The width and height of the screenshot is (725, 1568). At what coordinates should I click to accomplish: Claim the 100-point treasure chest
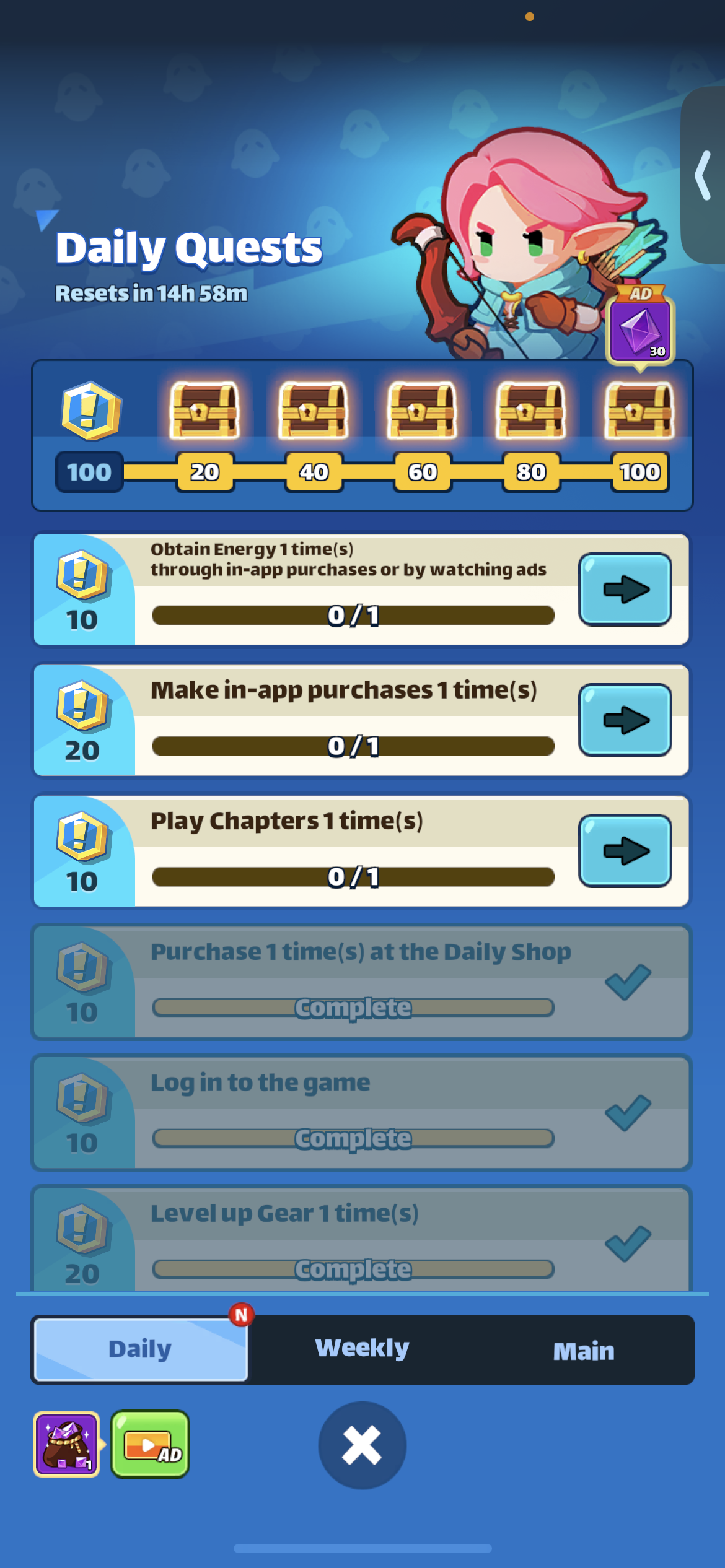(x=639, y=411)
